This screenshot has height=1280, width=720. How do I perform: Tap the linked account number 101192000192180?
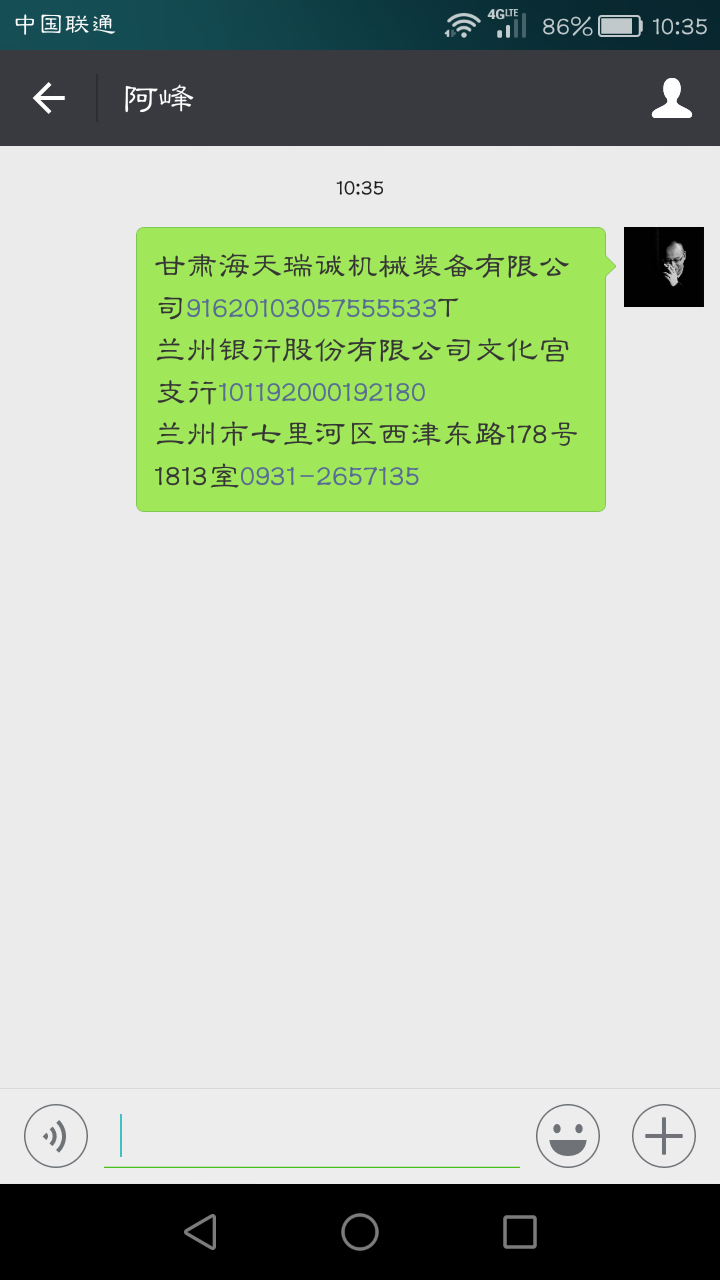point(322,392)
